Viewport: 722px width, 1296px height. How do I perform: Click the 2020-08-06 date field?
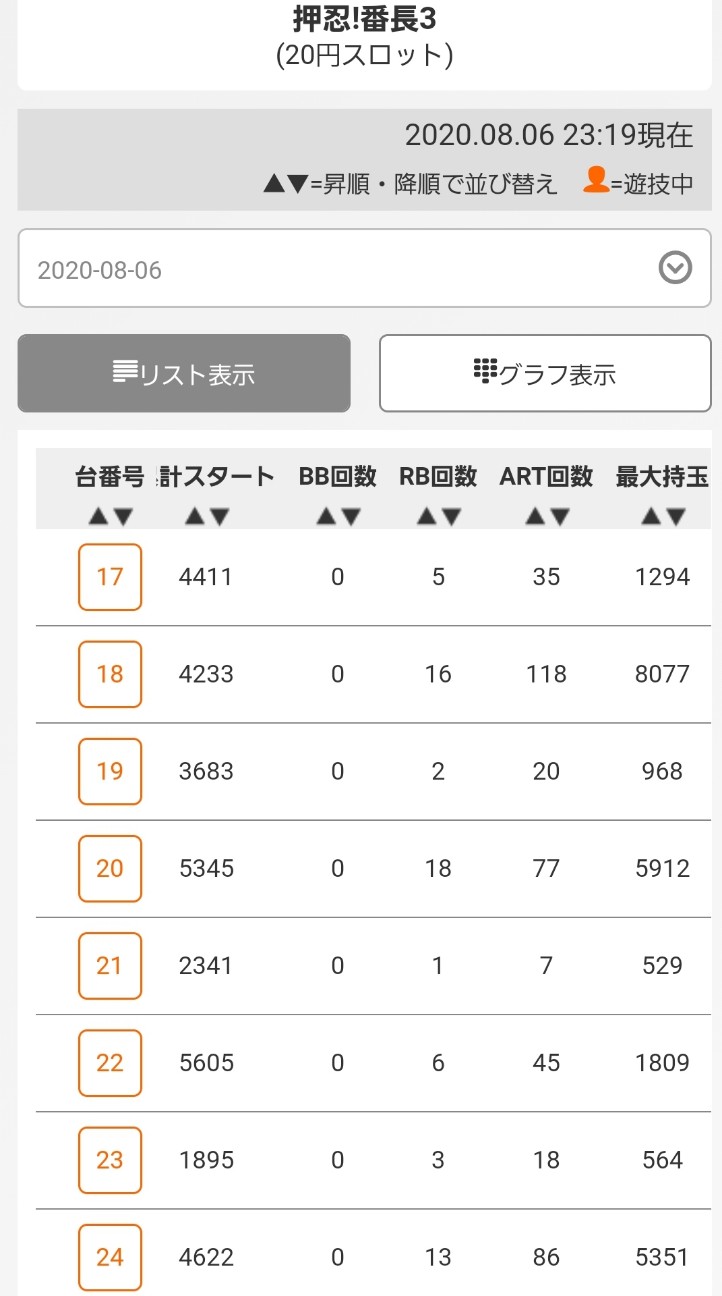(200, 269)
